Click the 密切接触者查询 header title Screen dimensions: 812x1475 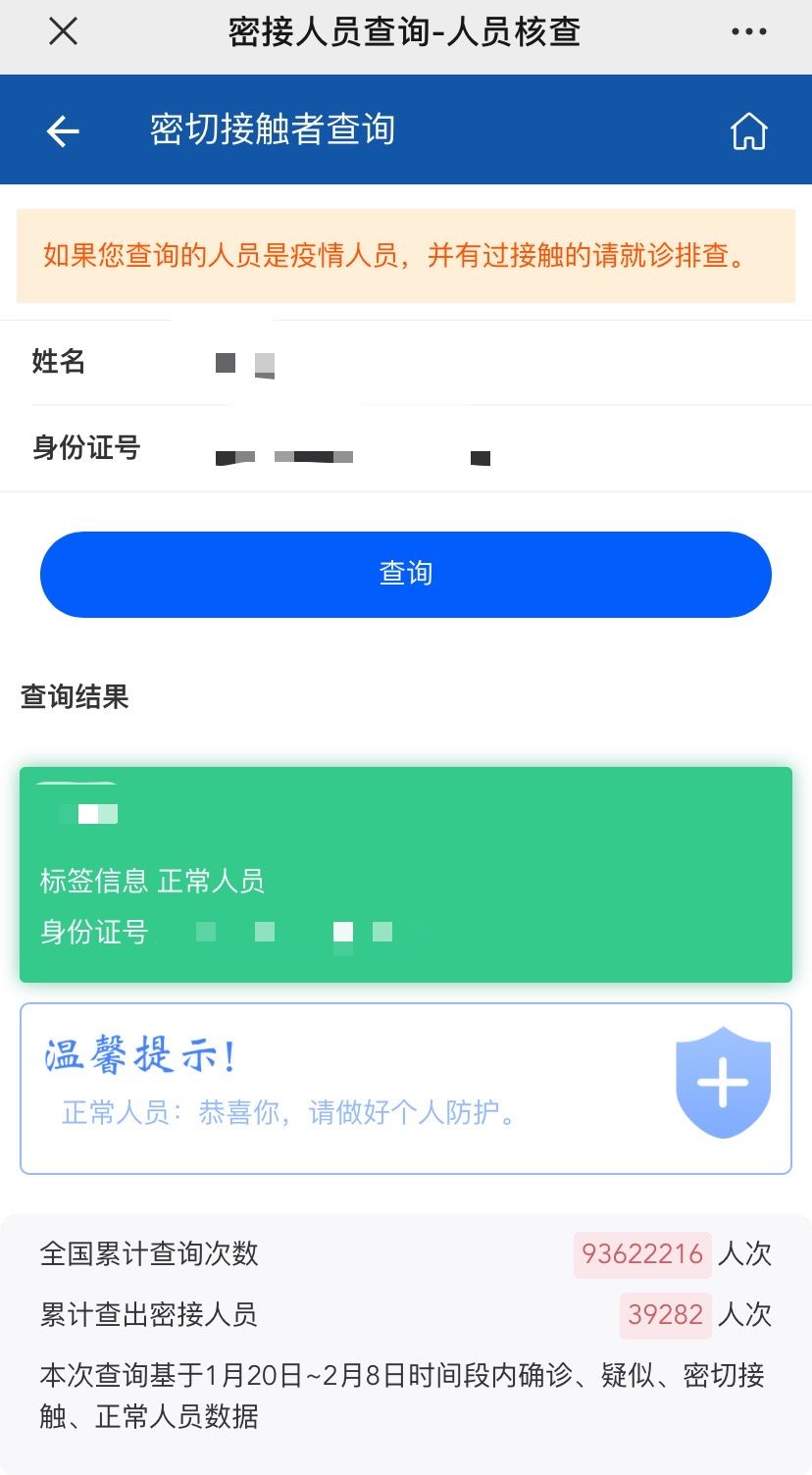(271, 129)
